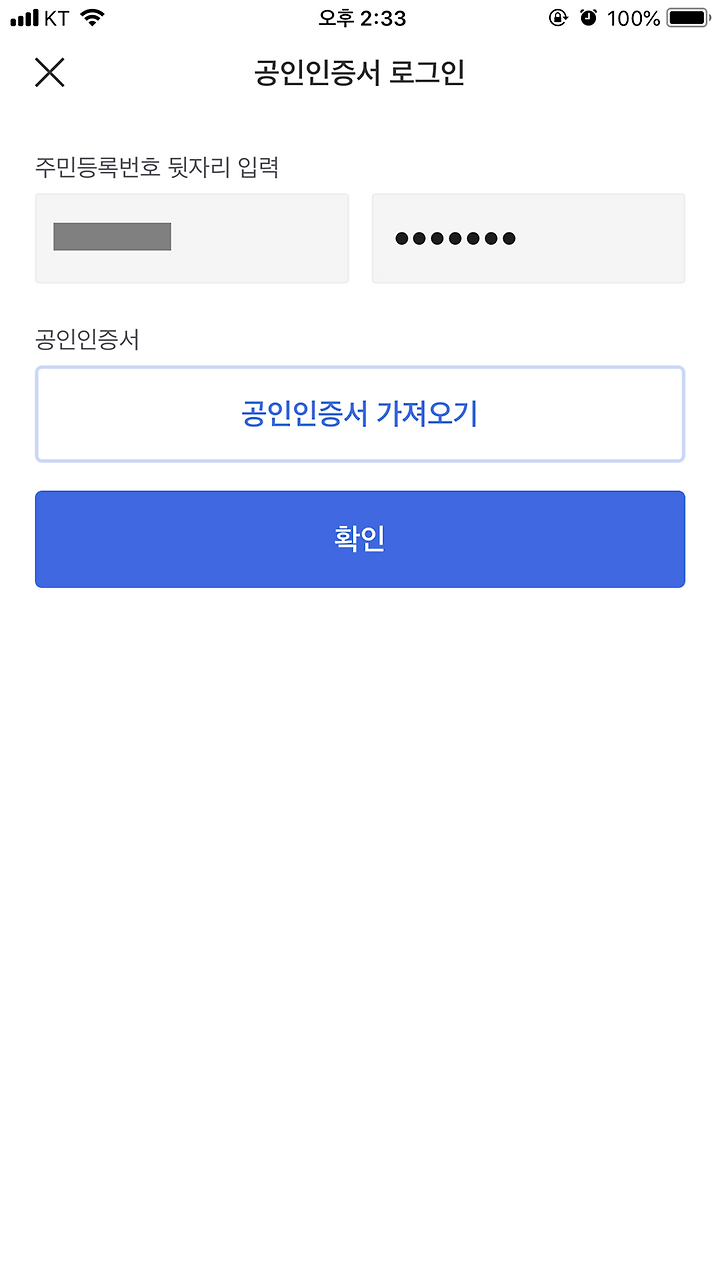Image resolution: width=720 pixels, height=1280 pixels.
Task: Close the 공인인증서 로그인 screen
Action: [x=49, y=73]
